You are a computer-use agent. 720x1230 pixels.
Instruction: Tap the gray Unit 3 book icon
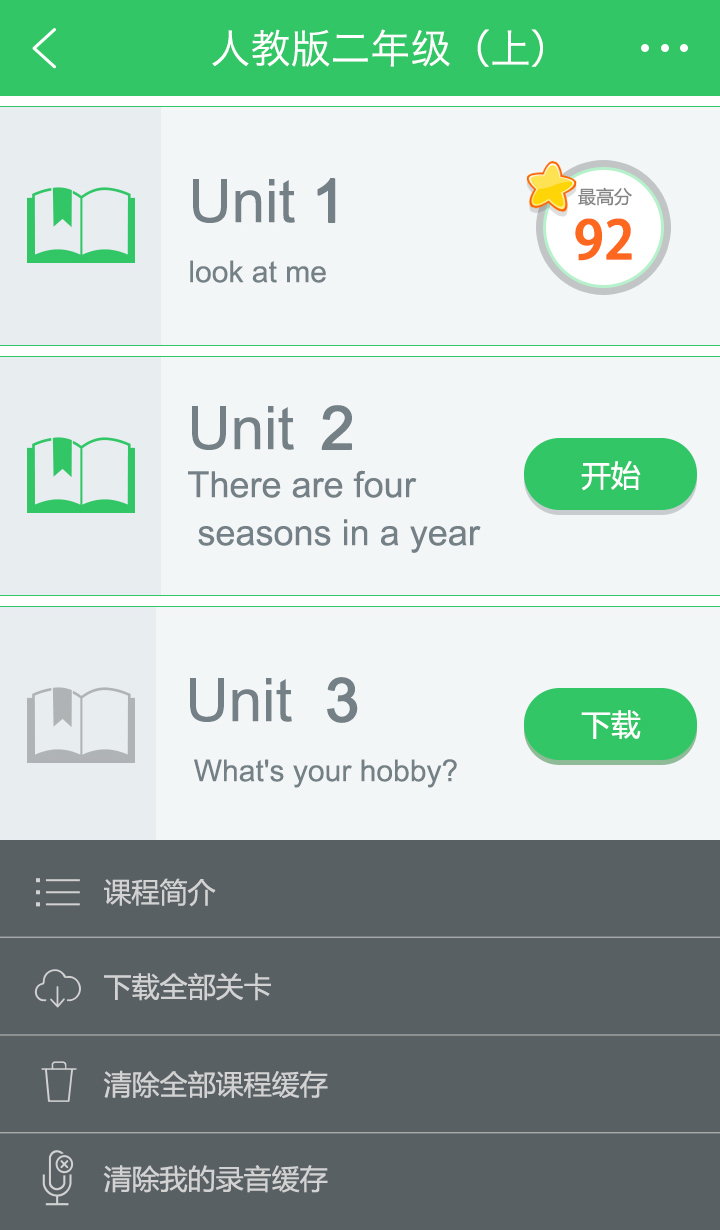pyautogui.click(x=79, y=722)
